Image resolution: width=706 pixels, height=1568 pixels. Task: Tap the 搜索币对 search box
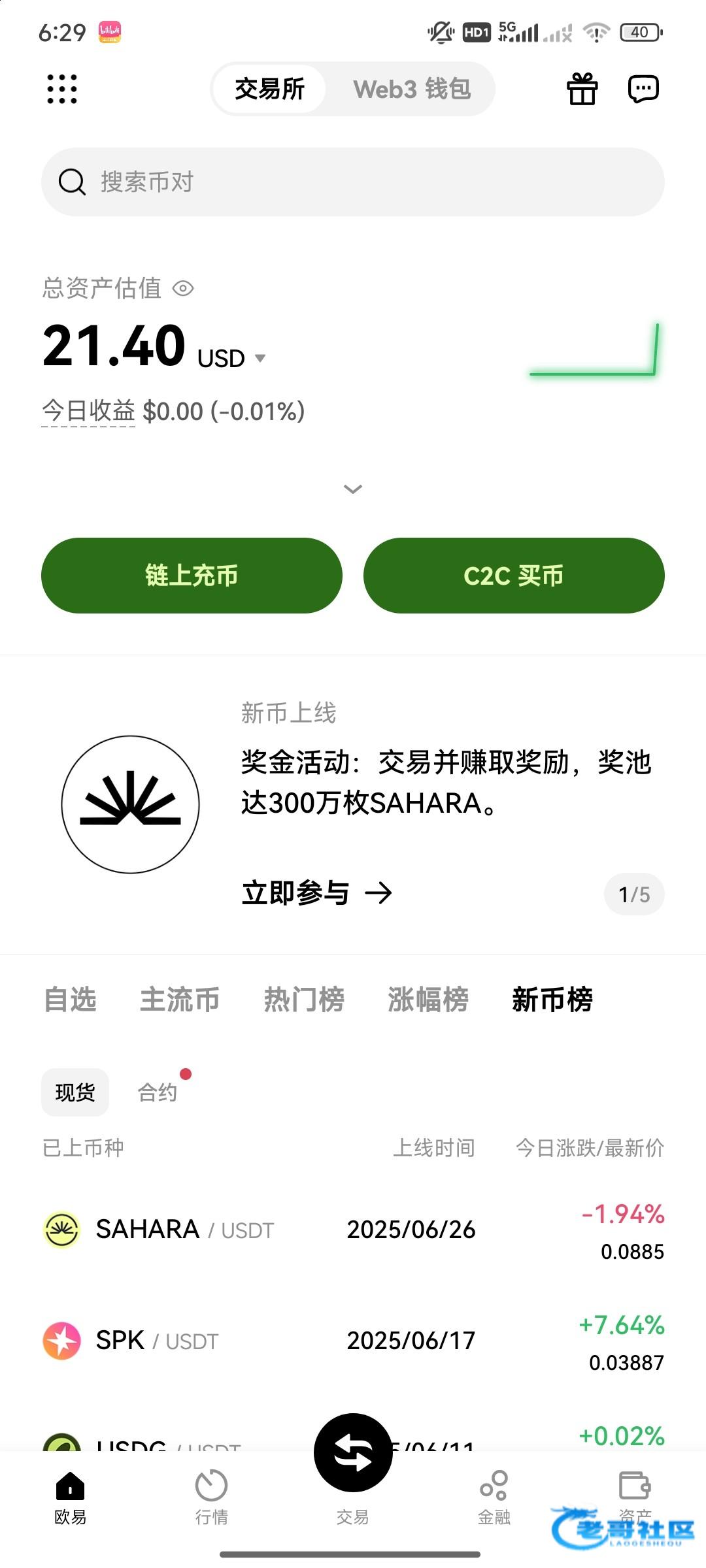353,182
